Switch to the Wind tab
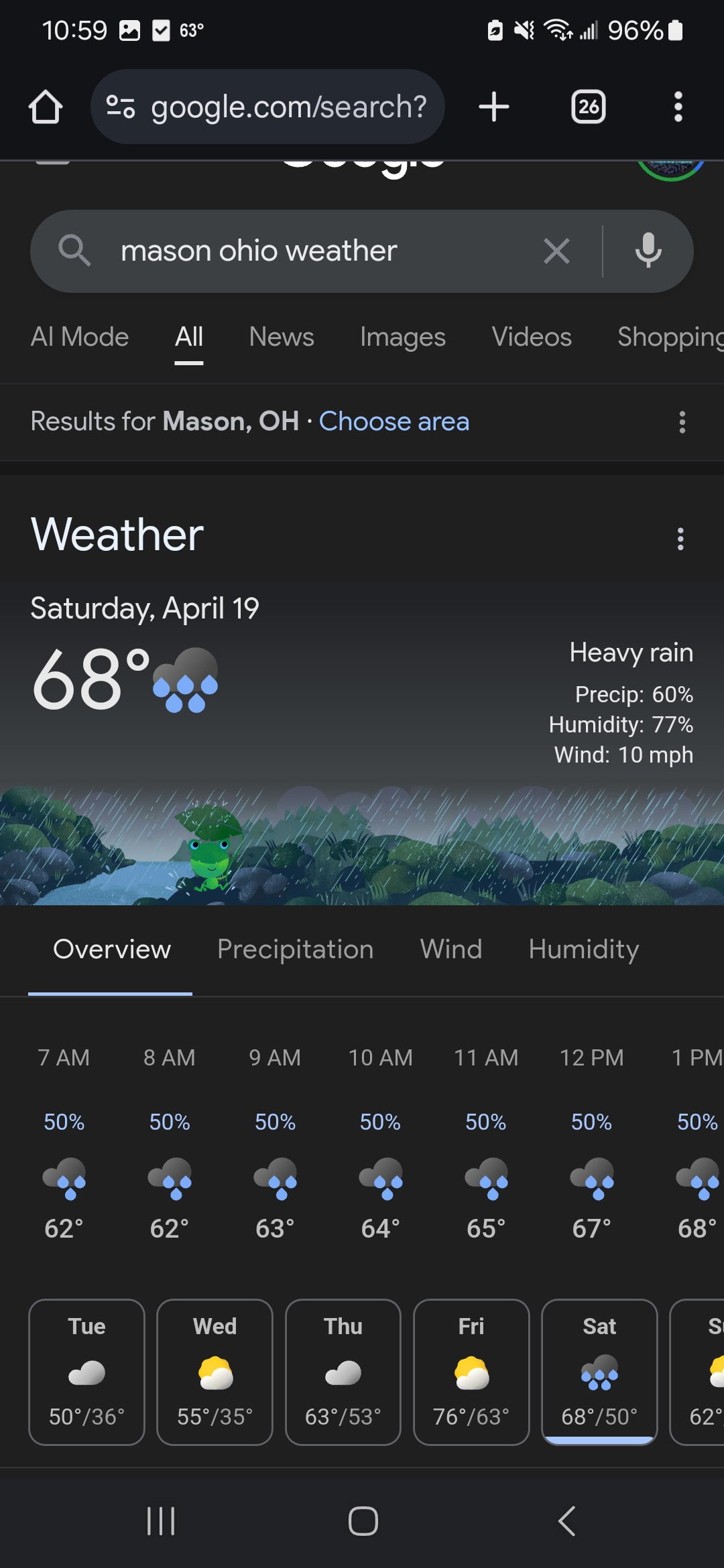The height and width of the screenshot is (1568, 724). click(451, 950)
